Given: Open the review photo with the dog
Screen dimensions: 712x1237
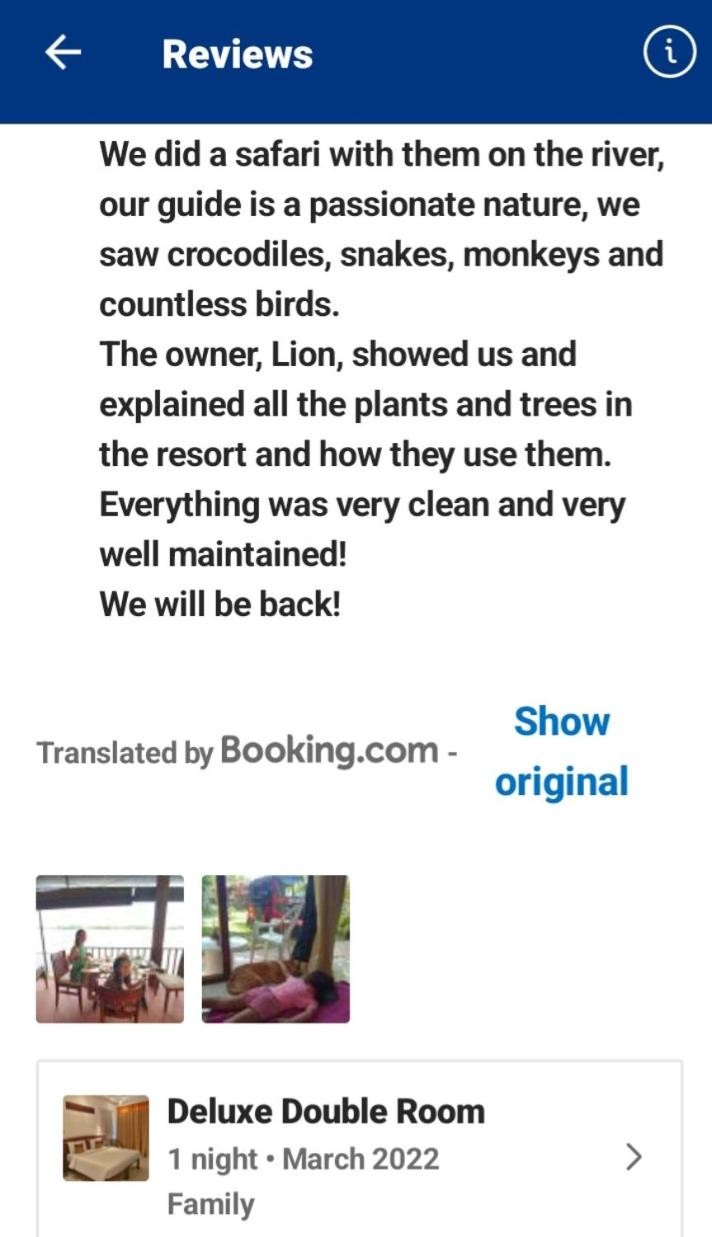Looking at the screenshot, I should 276,949.
